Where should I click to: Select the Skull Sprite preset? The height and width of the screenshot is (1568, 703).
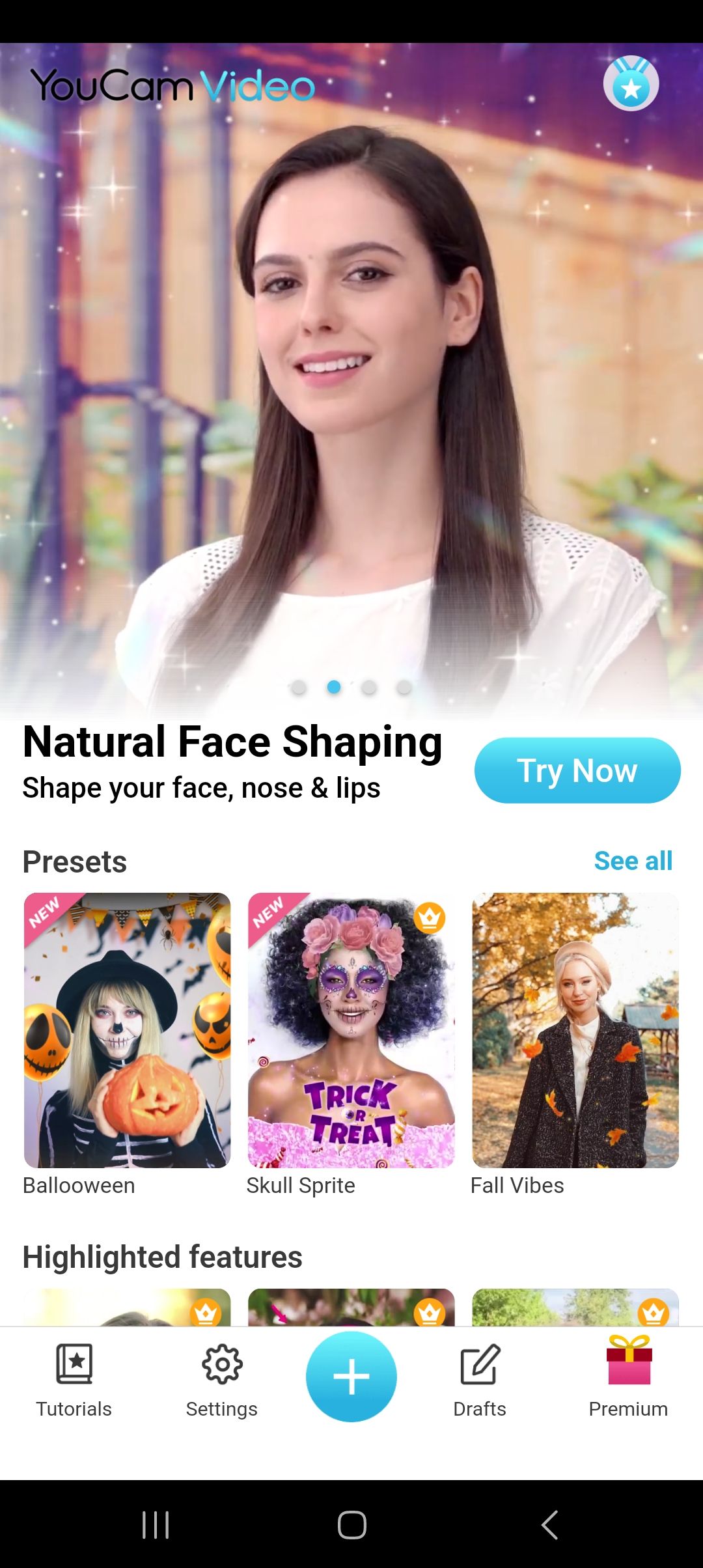click(x=351, y=1030)
